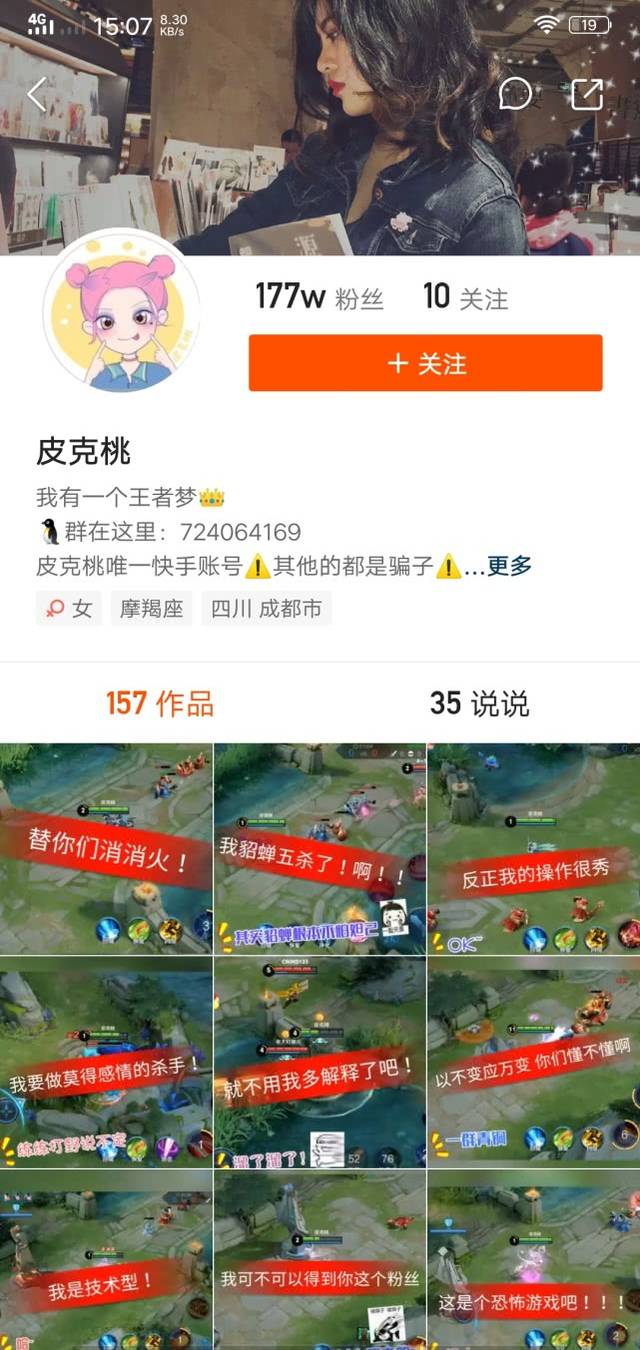Switch to the 35 说说 tab
Image resolution: width=640 pixels, height=1350 pixels.
[479, 703]
